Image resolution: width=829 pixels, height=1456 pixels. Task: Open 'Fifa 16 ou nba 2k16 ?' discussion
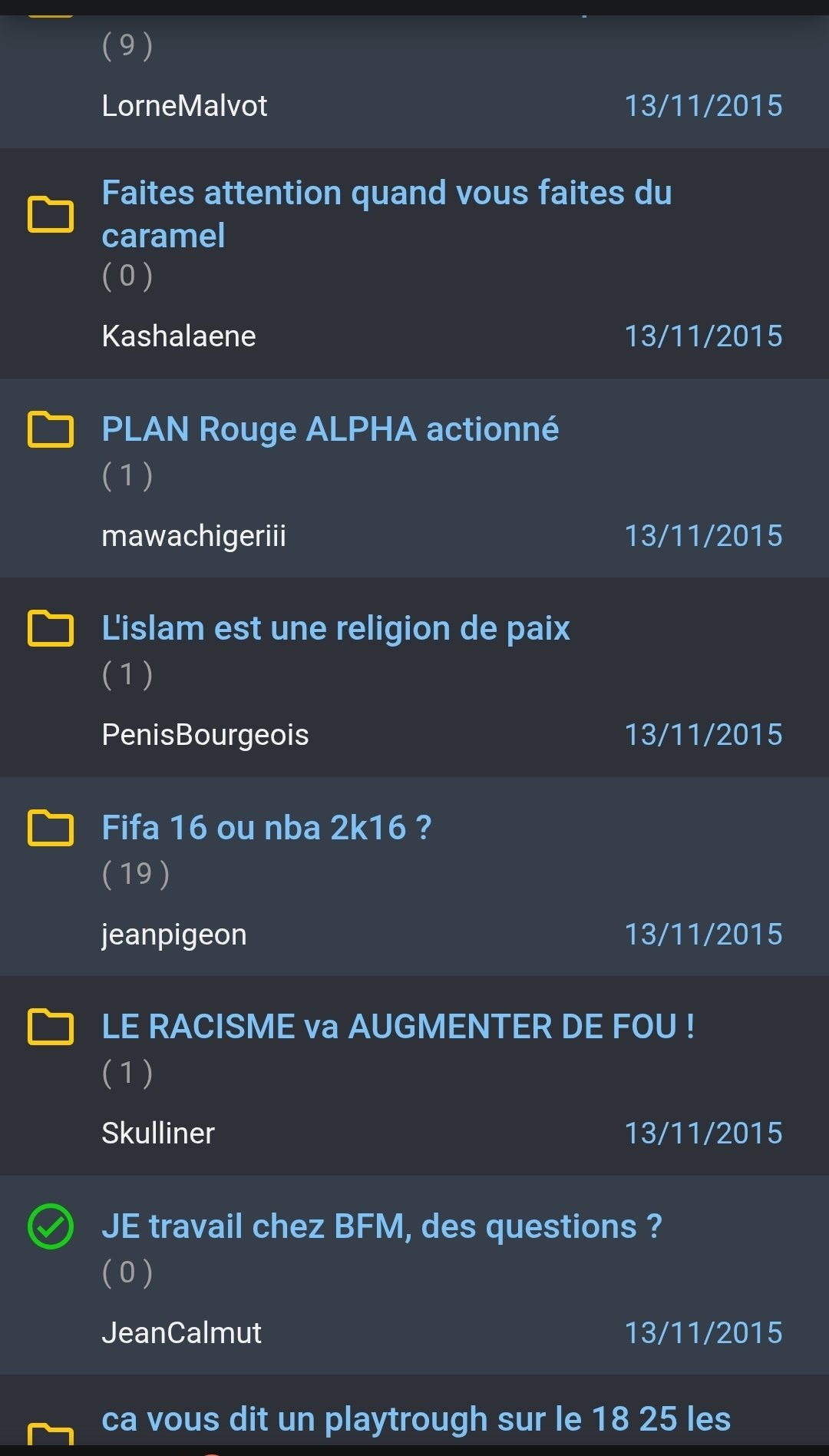pos(266,828)
